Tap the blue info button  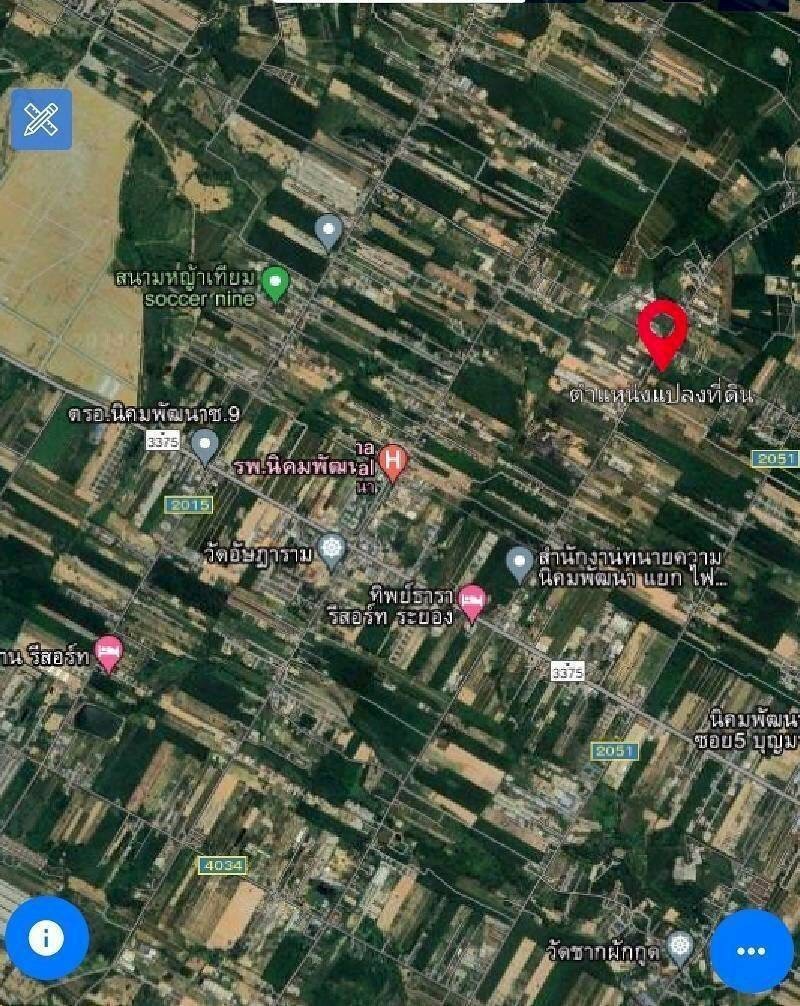[x=46, y=938]
